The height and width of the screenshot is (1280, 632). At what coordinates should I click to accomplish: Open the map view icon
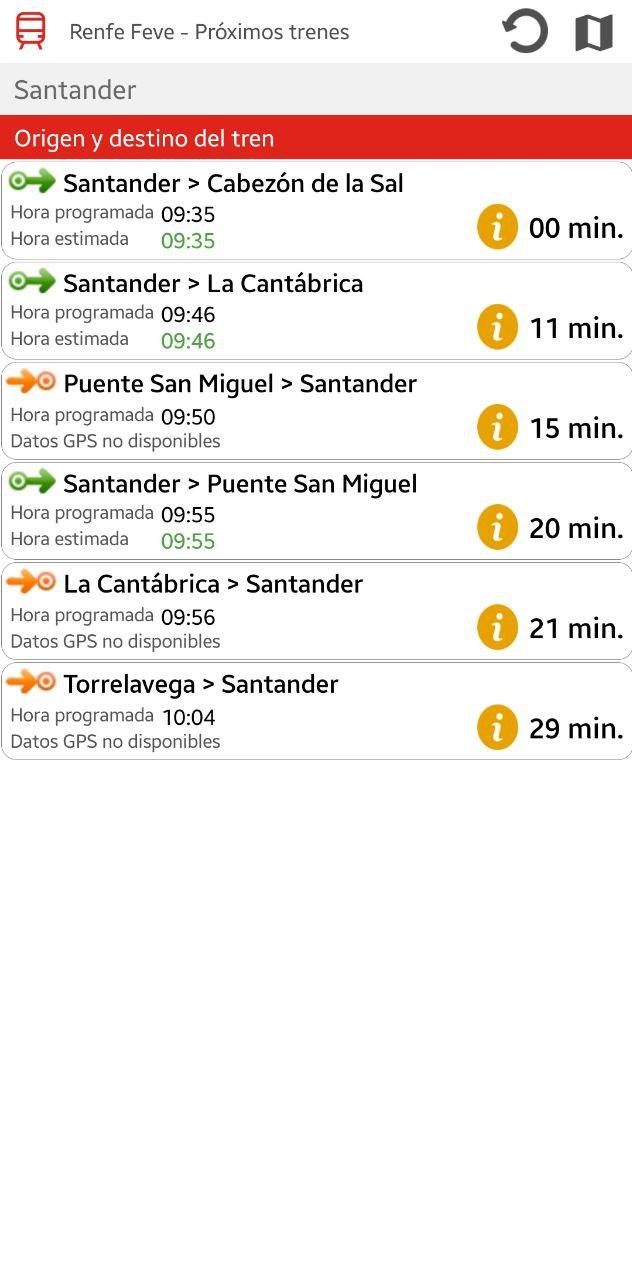click(x=594, y=32)
